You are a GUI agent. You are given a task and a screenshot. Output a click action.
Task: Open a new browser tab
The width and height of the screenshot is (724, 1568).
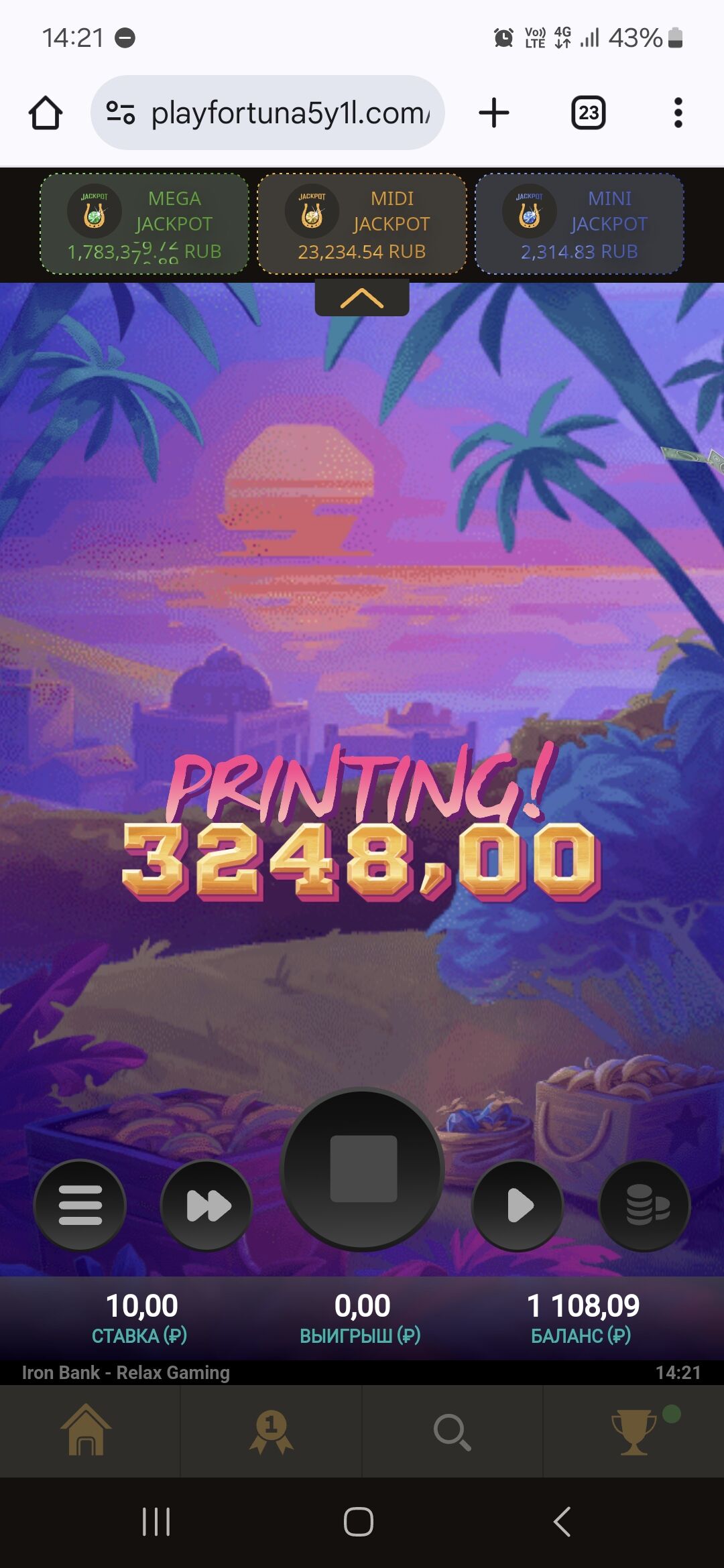tap(494, 113)
